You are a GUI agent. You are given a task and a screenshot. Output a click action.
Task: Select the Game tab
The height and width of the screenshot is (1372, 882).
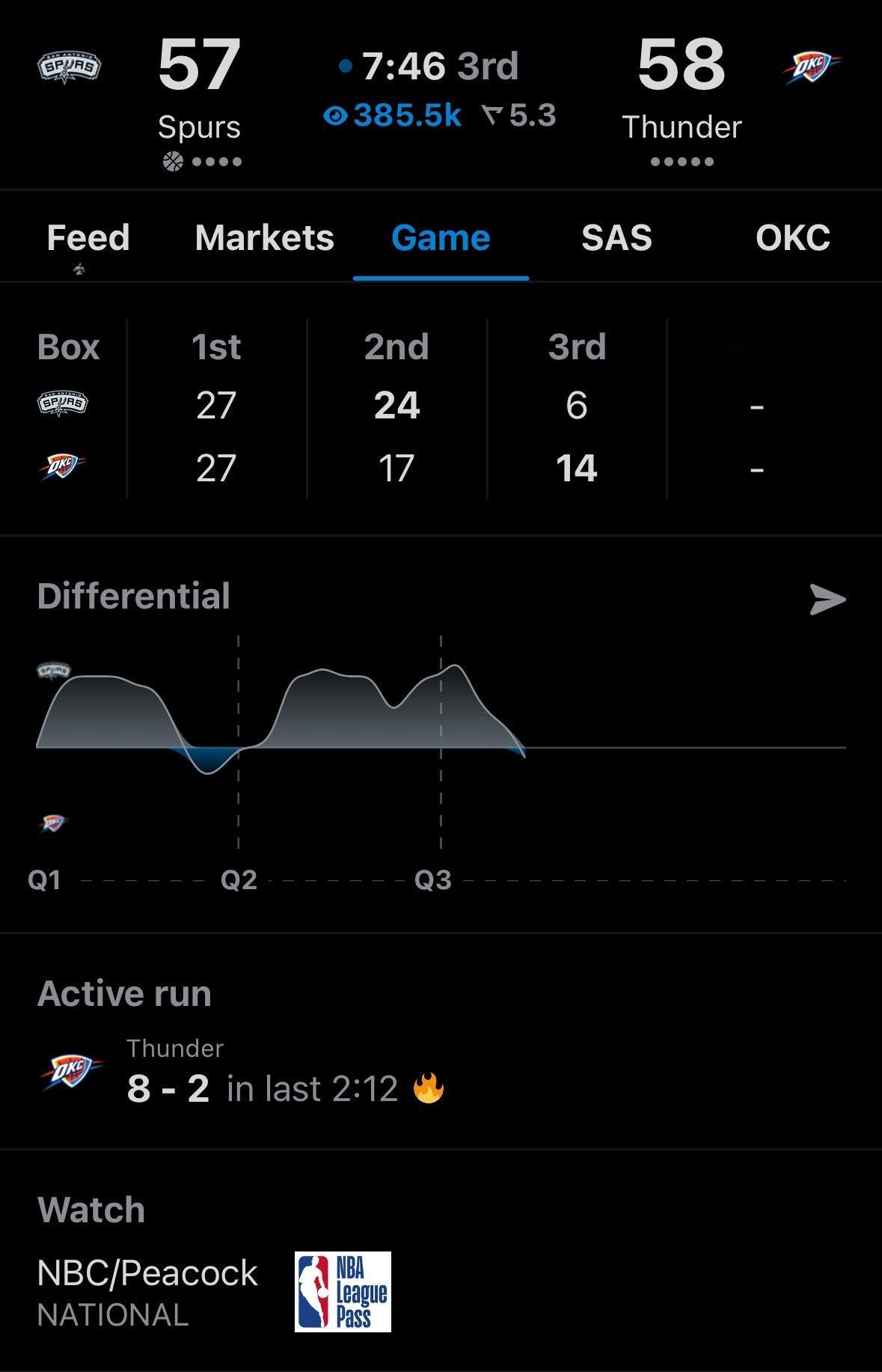click(441, 238)
